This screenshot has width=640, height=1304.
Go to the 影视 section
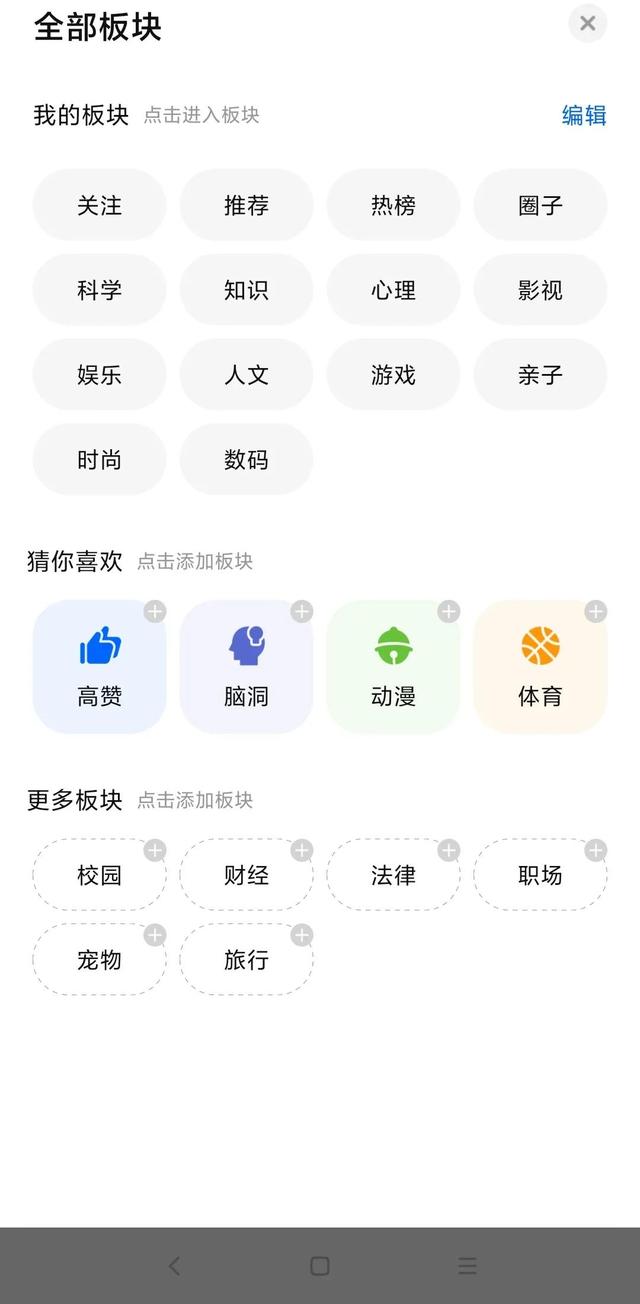click(540, 290)
